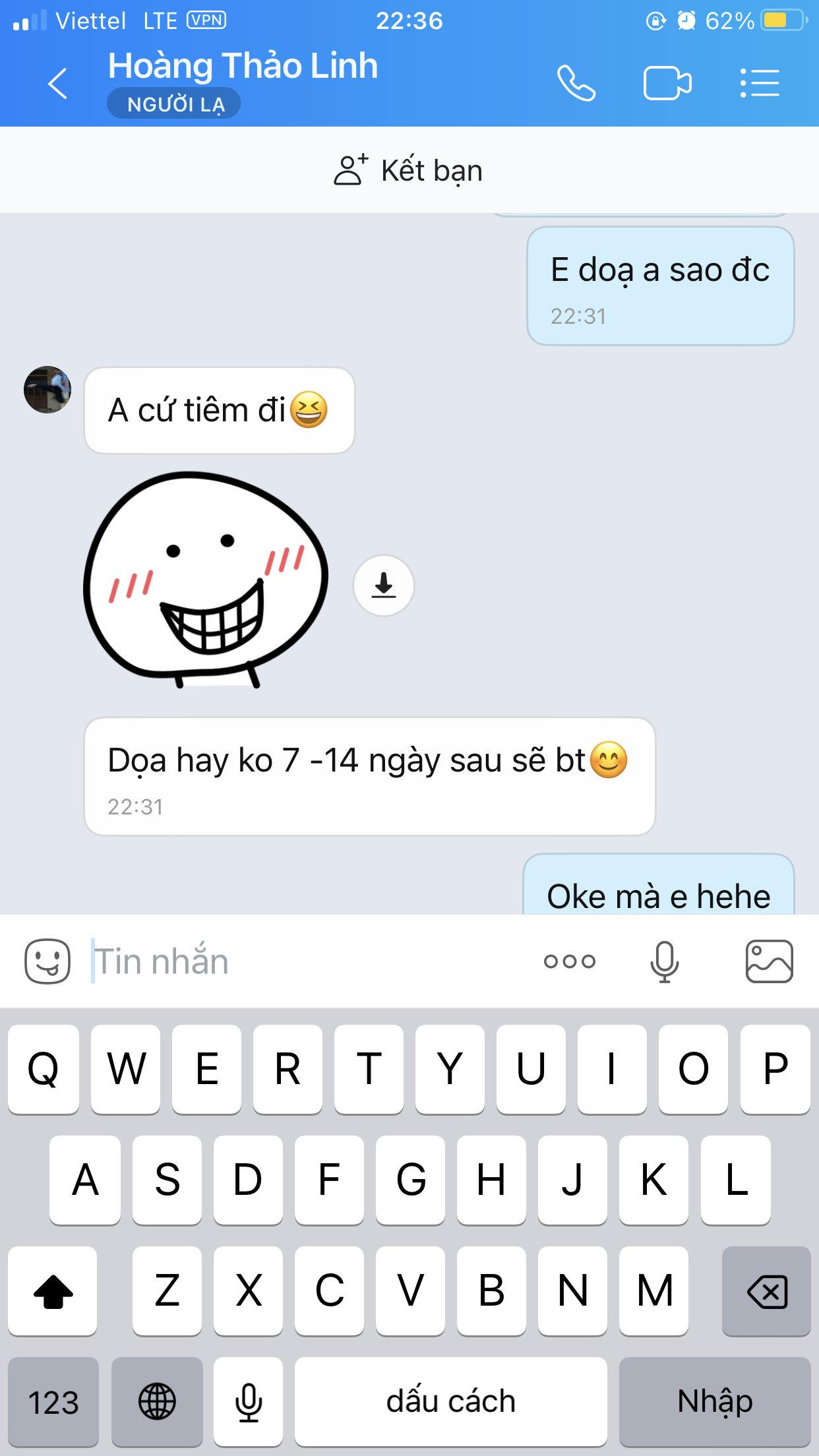Open Hoàng Thảo Linh's avatar
Screen dimensions: 819x1456
point(47,390)
